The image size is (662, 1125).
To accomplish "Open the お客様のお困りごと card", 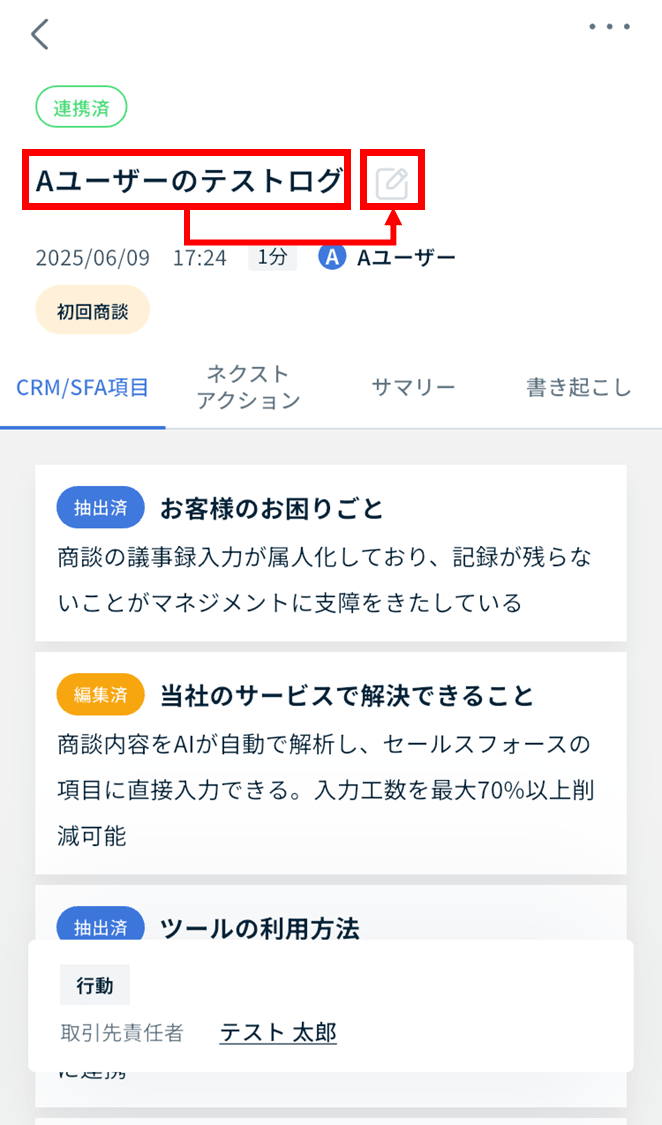I will click(x=331, y=553).
